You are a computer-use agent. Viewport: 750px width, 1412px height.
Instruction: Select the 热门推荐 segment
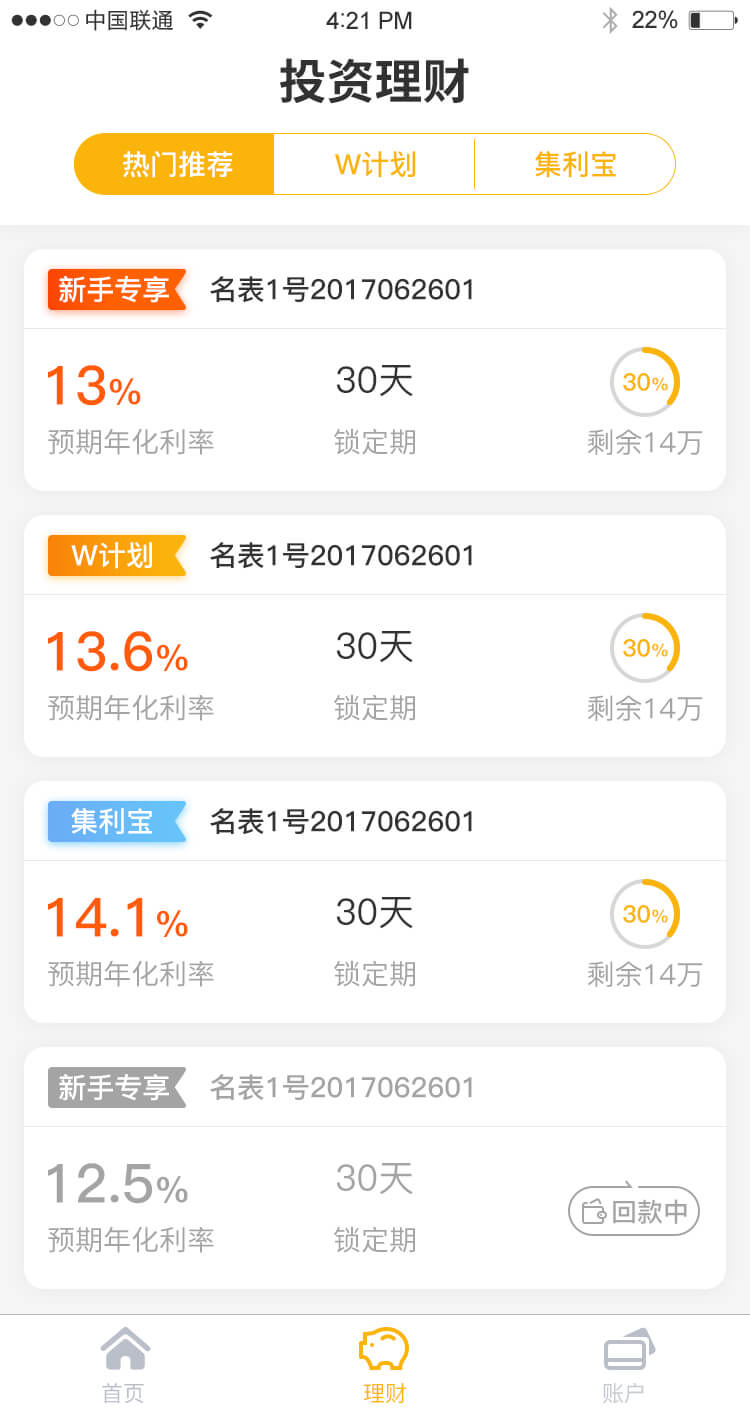pos(175,164)
